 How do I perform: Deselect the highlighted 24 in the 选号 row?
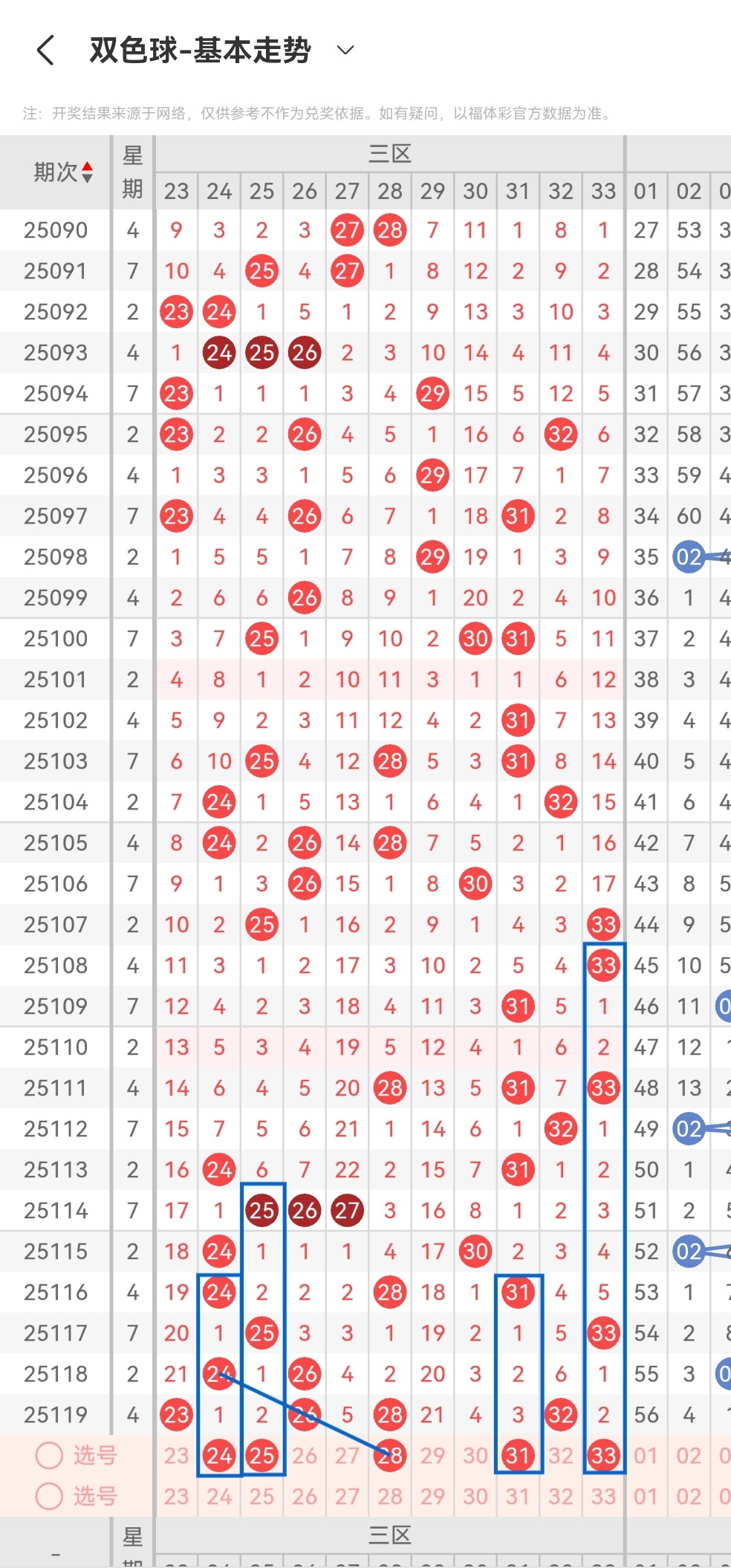[219, 1456]
